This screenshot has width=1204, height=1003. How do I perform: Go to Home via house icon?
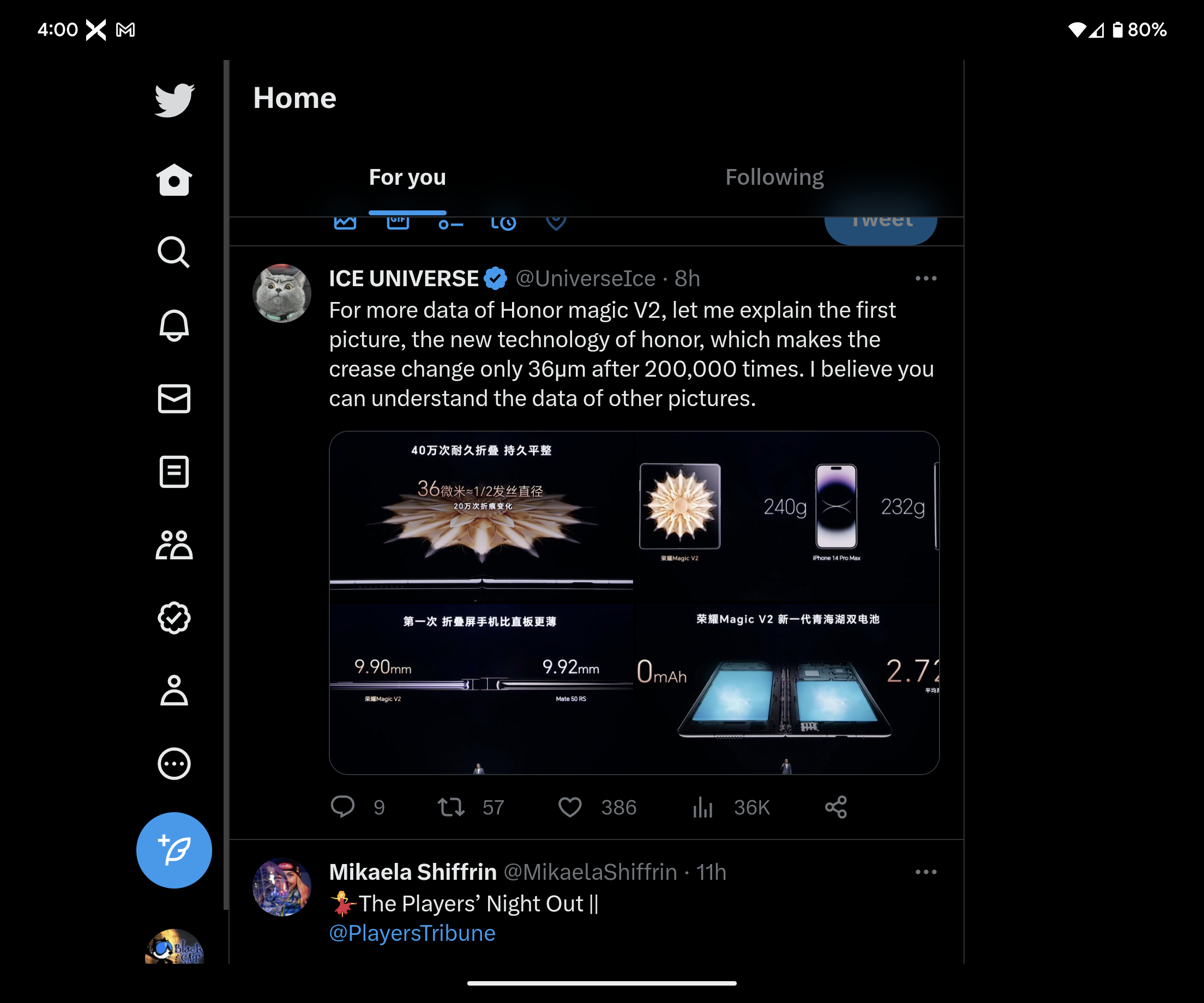(x=174, y=180)
